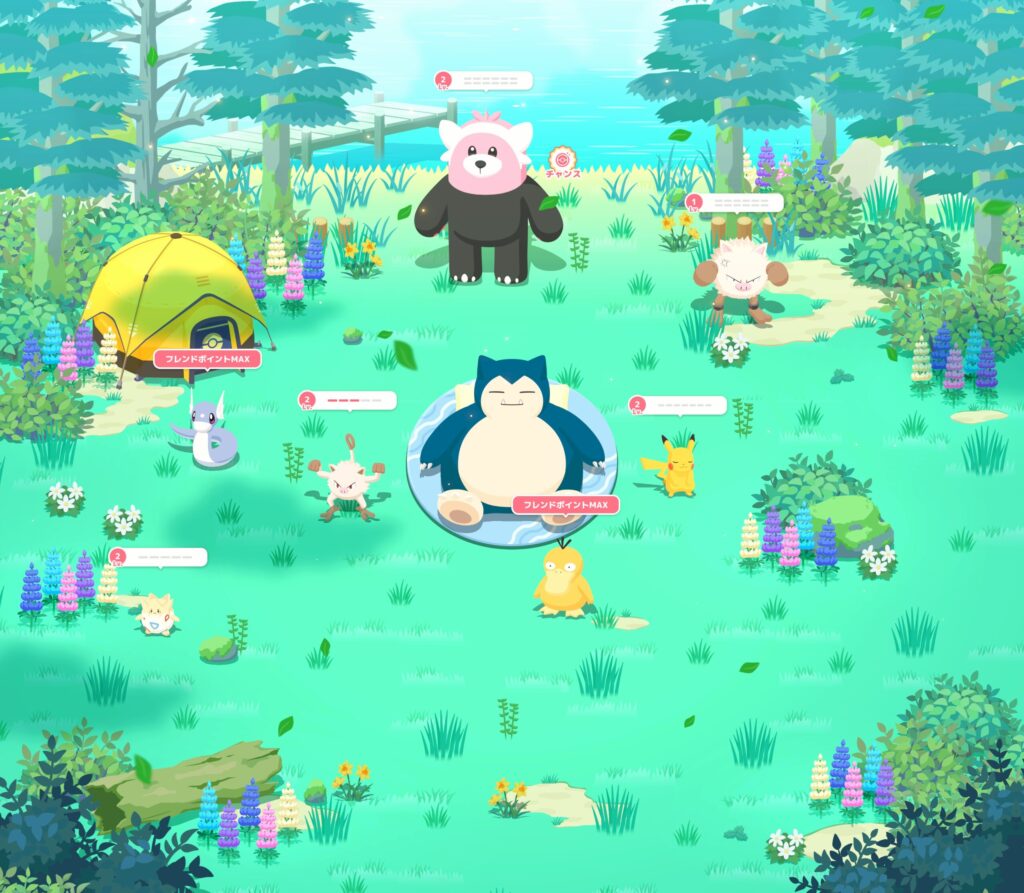Select the sleeping Togepi near the flowers
The image size is (1024, 893).
157,615
